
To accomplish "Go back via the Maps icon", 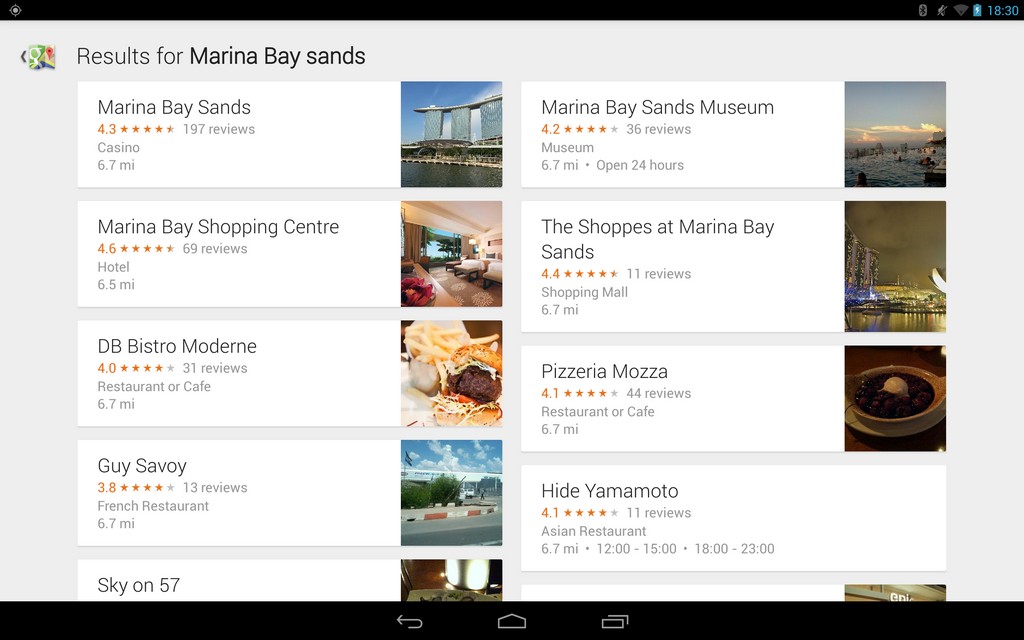I will (38, 57).
